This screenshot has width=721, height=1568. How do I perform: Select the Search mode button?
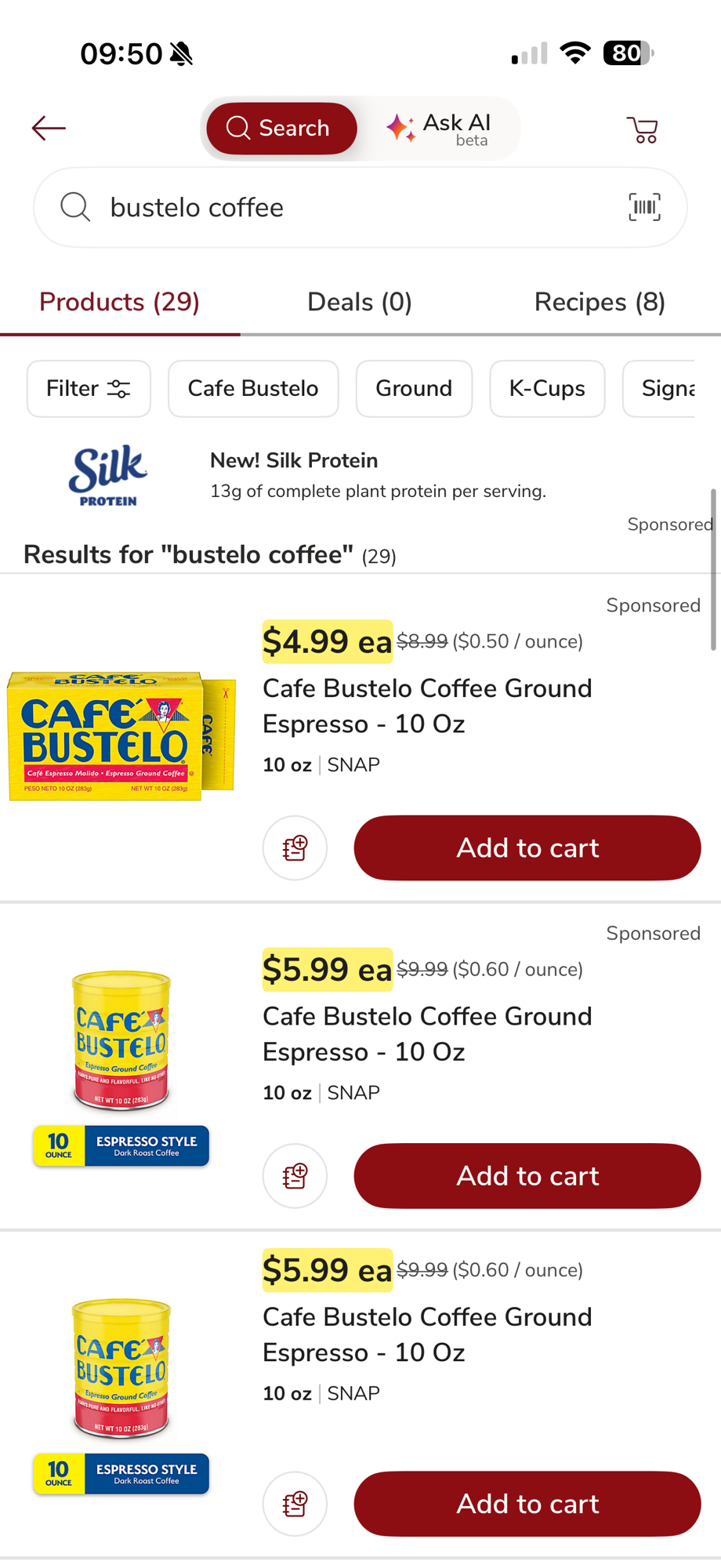281,128
